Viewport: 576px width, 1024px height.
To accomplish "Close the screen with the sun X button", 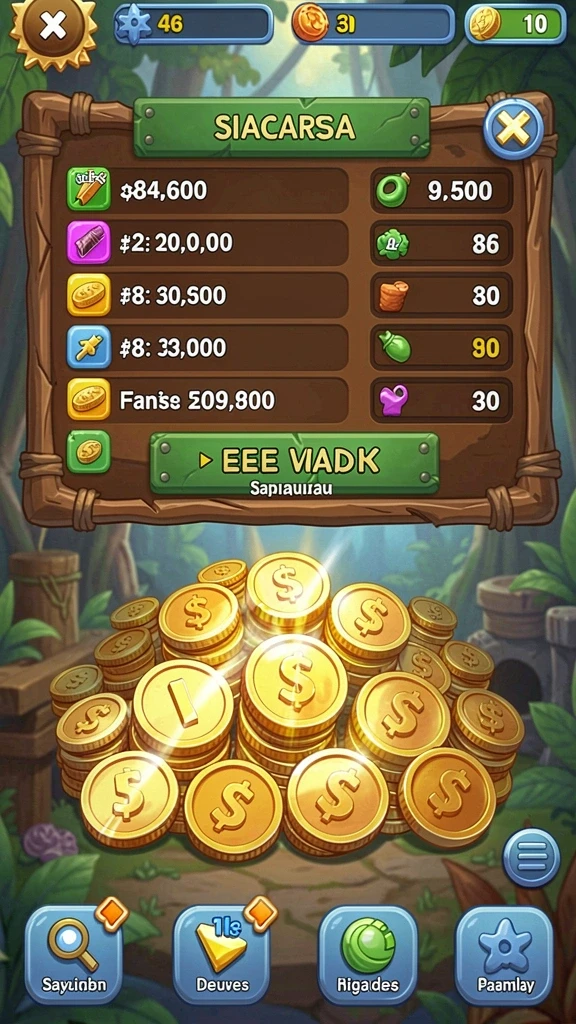I will tap(53, 26).
